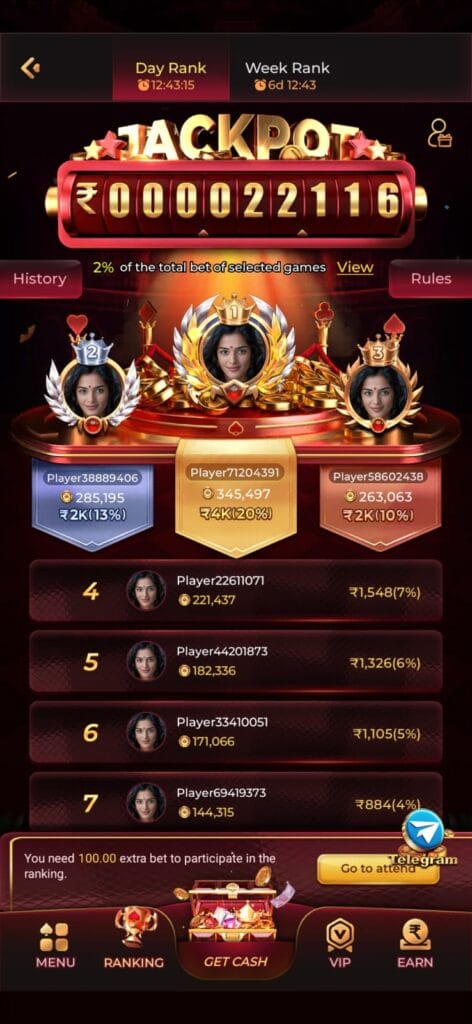
Task: Go back using the arrow icon
Action: 29,68
